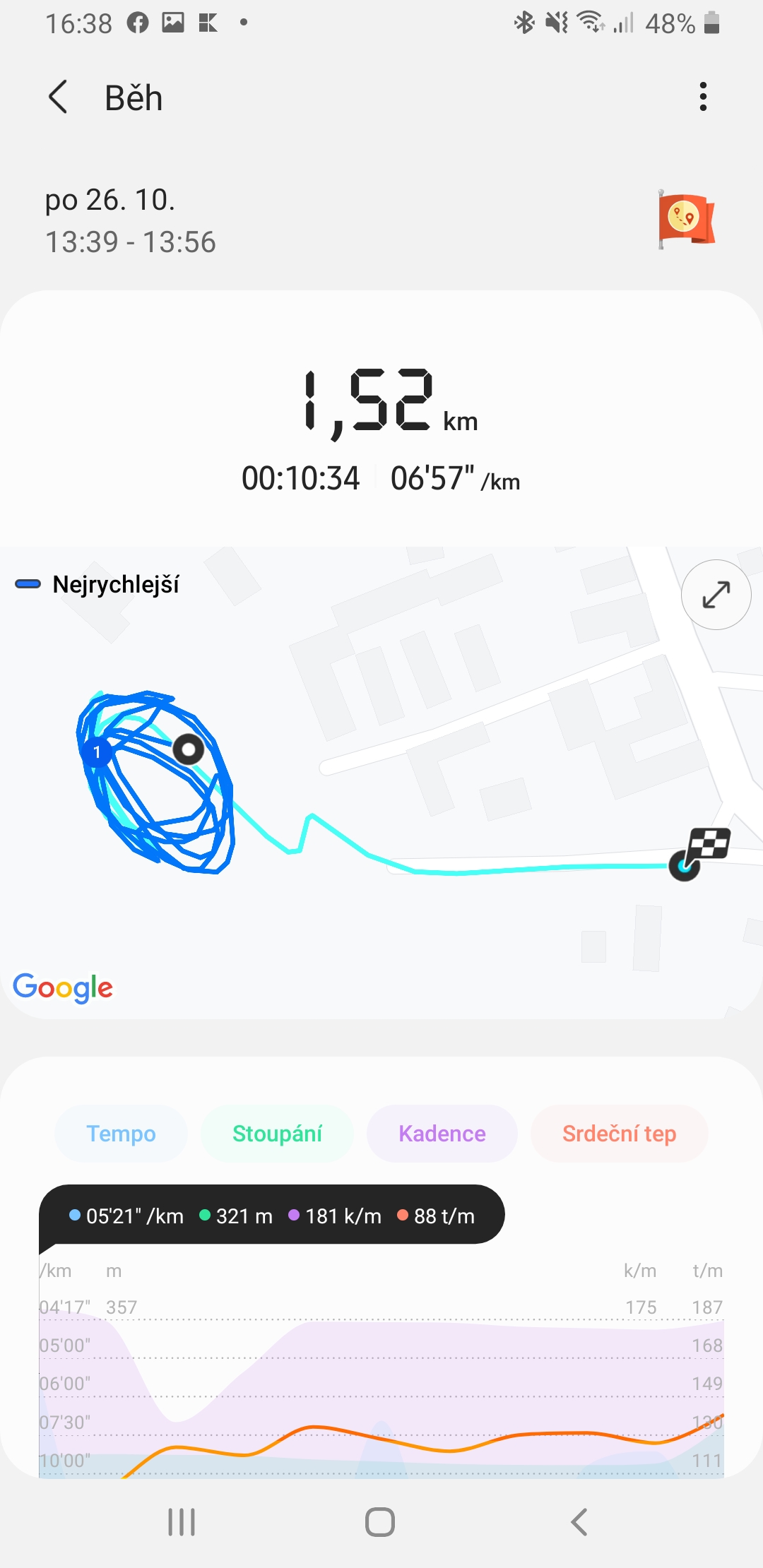Select the Stoupání chart chip
The image size is (763, 1568).
(277, 1134)
